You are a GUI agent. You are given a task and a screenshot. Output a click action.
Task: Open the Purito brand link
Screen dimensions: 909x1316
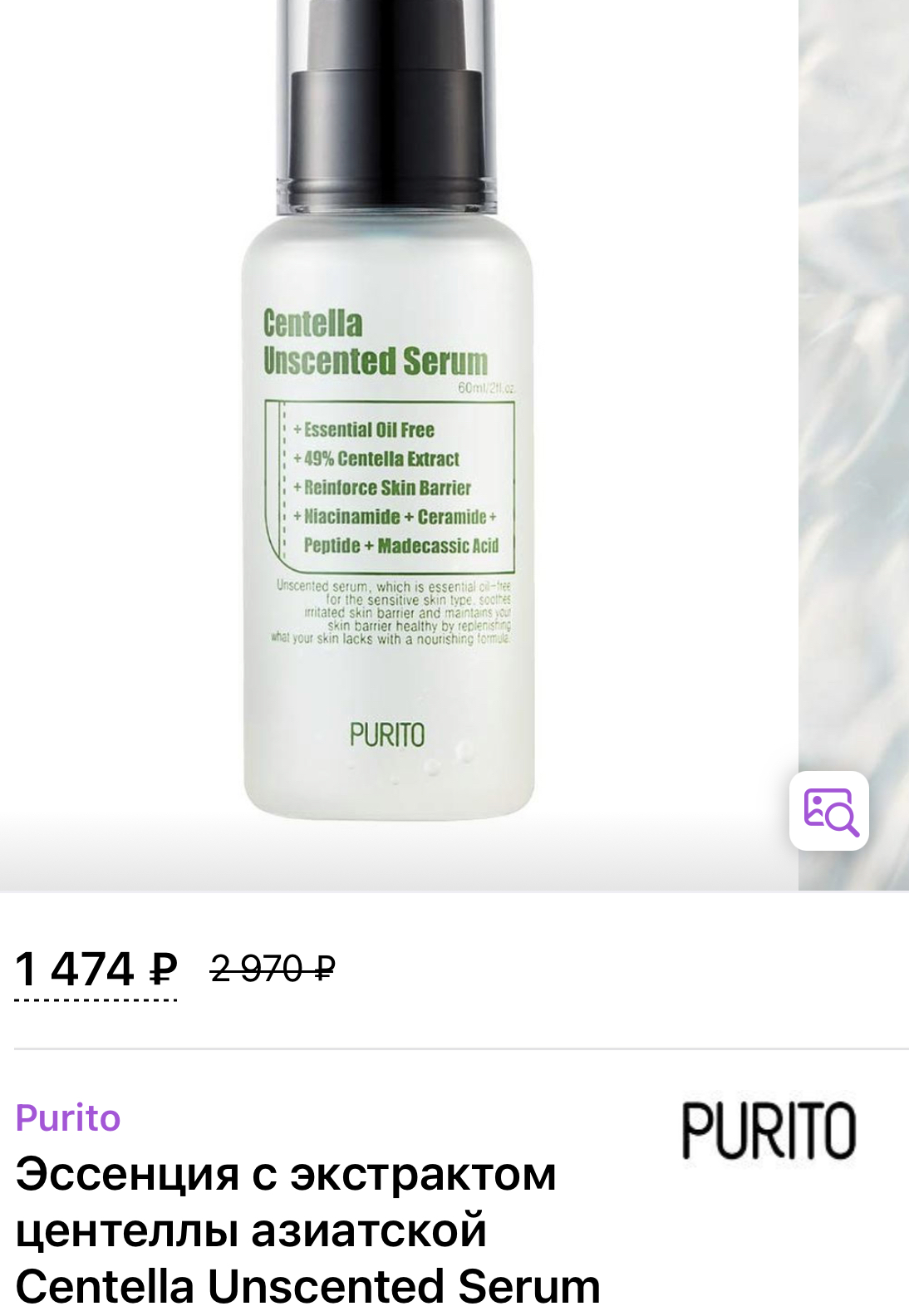(68, 1118)
